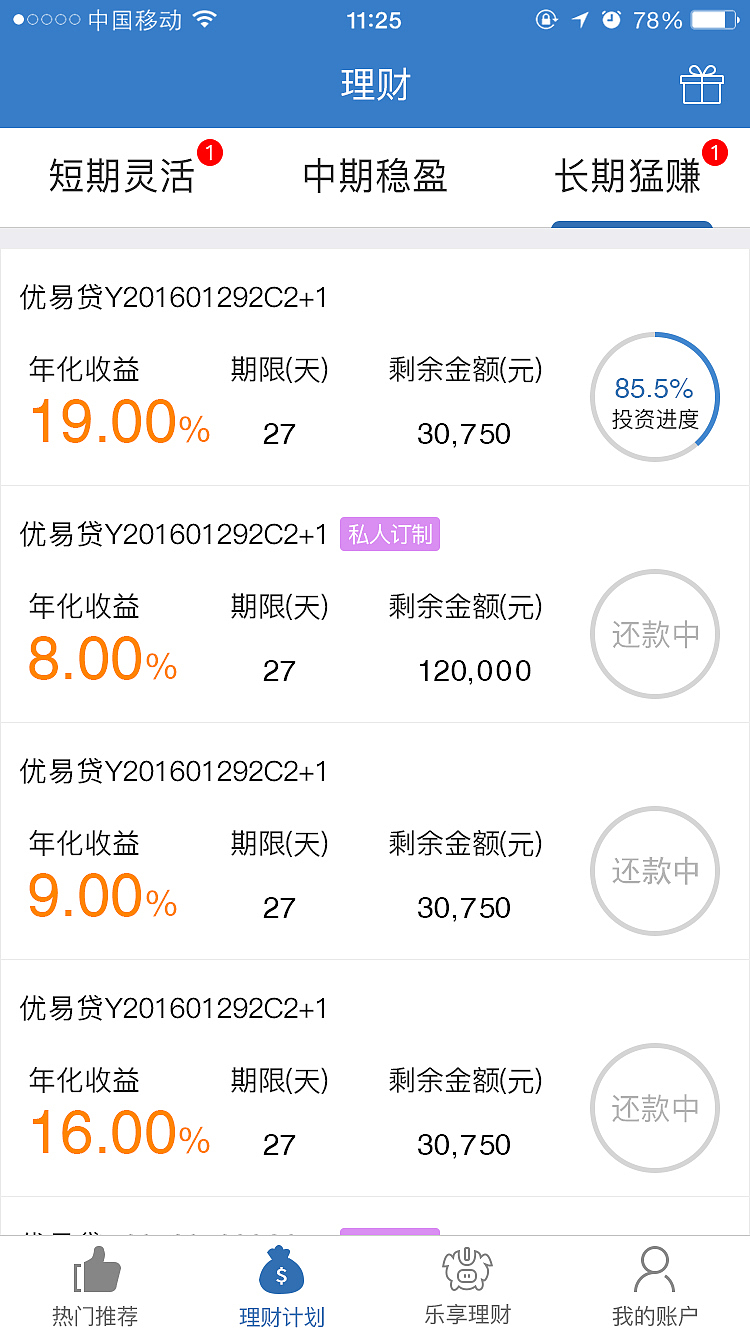
Task: Tap the red badge on 短期灵活
Action: 209,150
